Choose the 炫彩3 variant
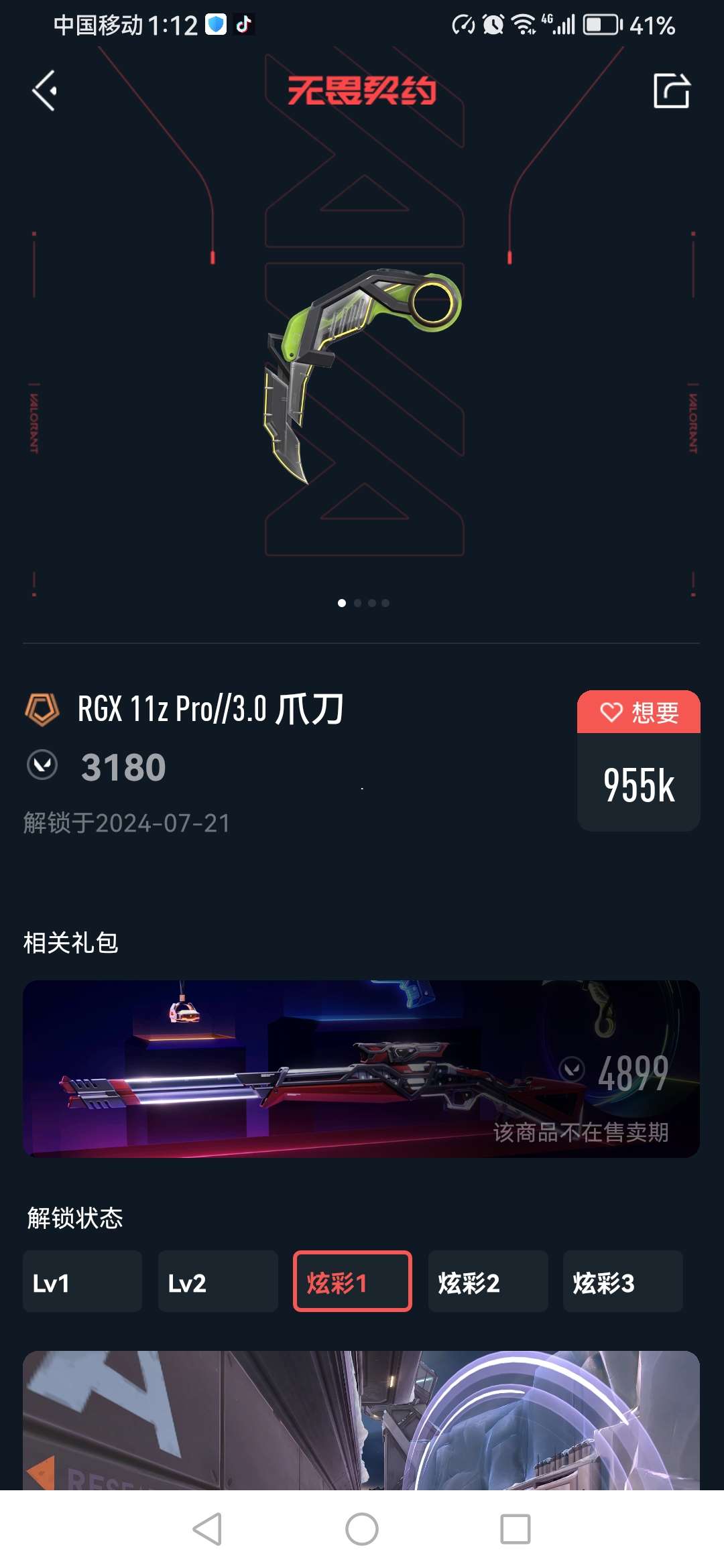Screen dimensions: 724x1568 [623, 1281]
